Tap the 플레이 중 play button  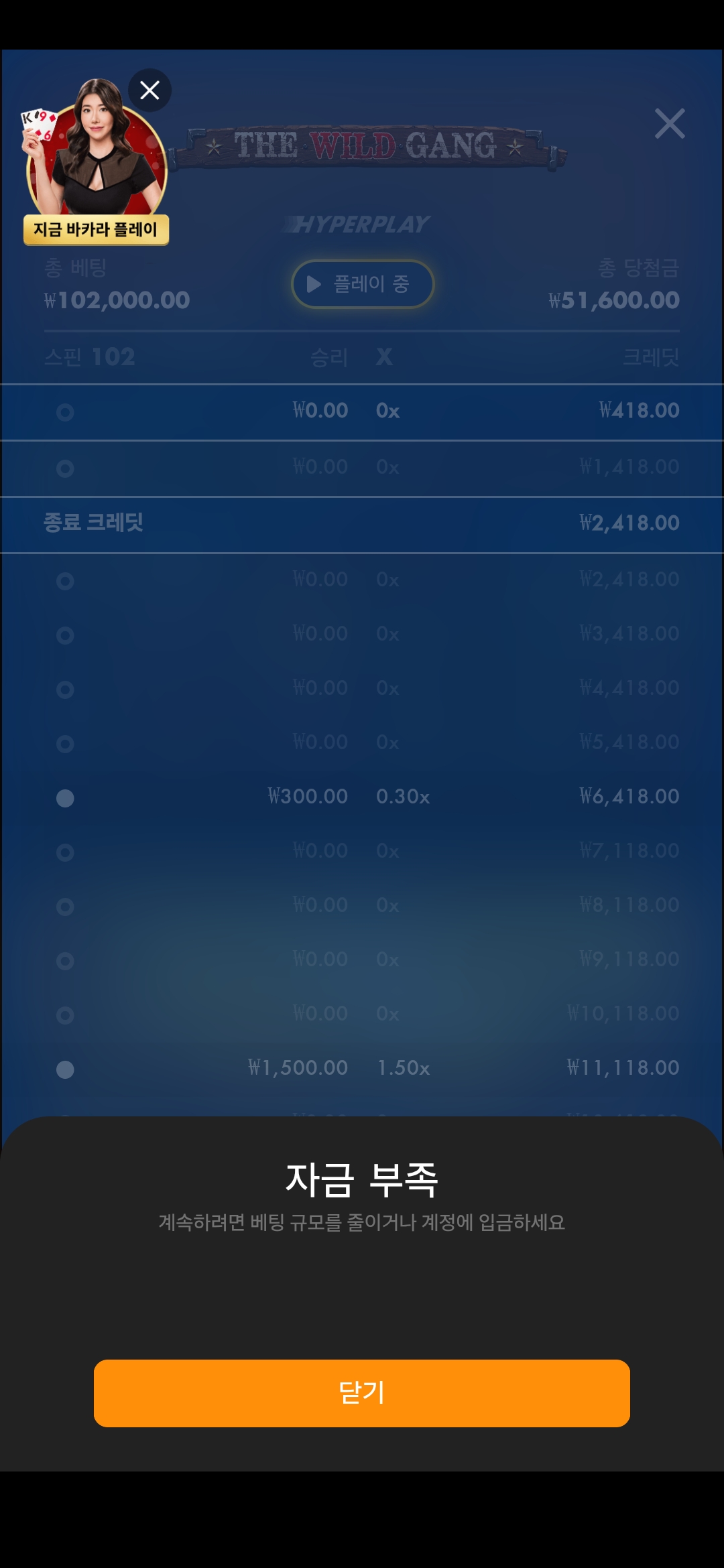[x=363, y=284]
